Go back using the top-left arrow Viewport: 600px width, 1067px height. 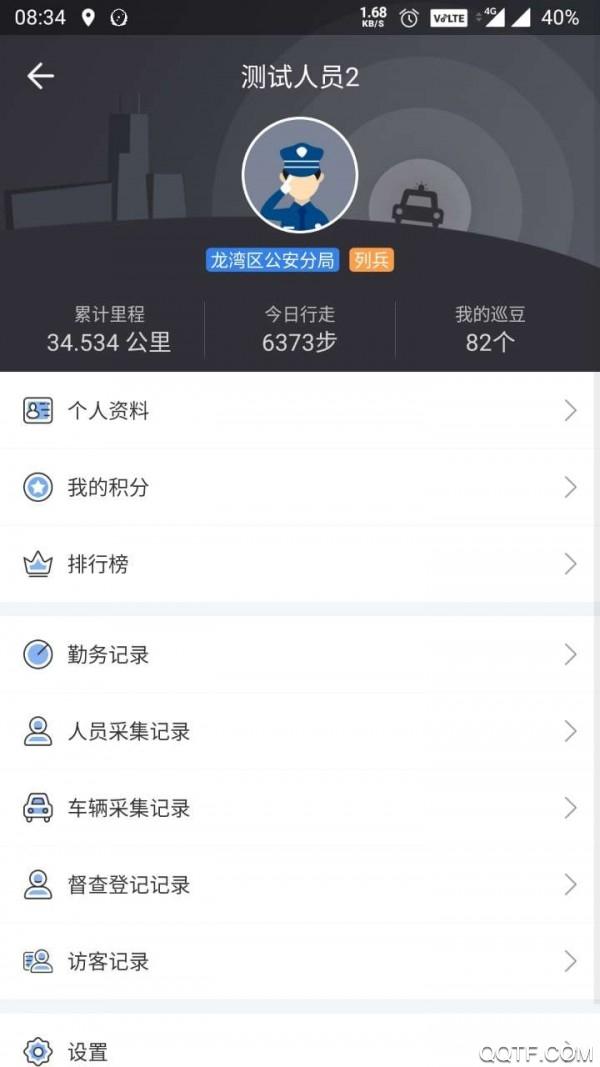pyautogui.click(x=40, y=76)
